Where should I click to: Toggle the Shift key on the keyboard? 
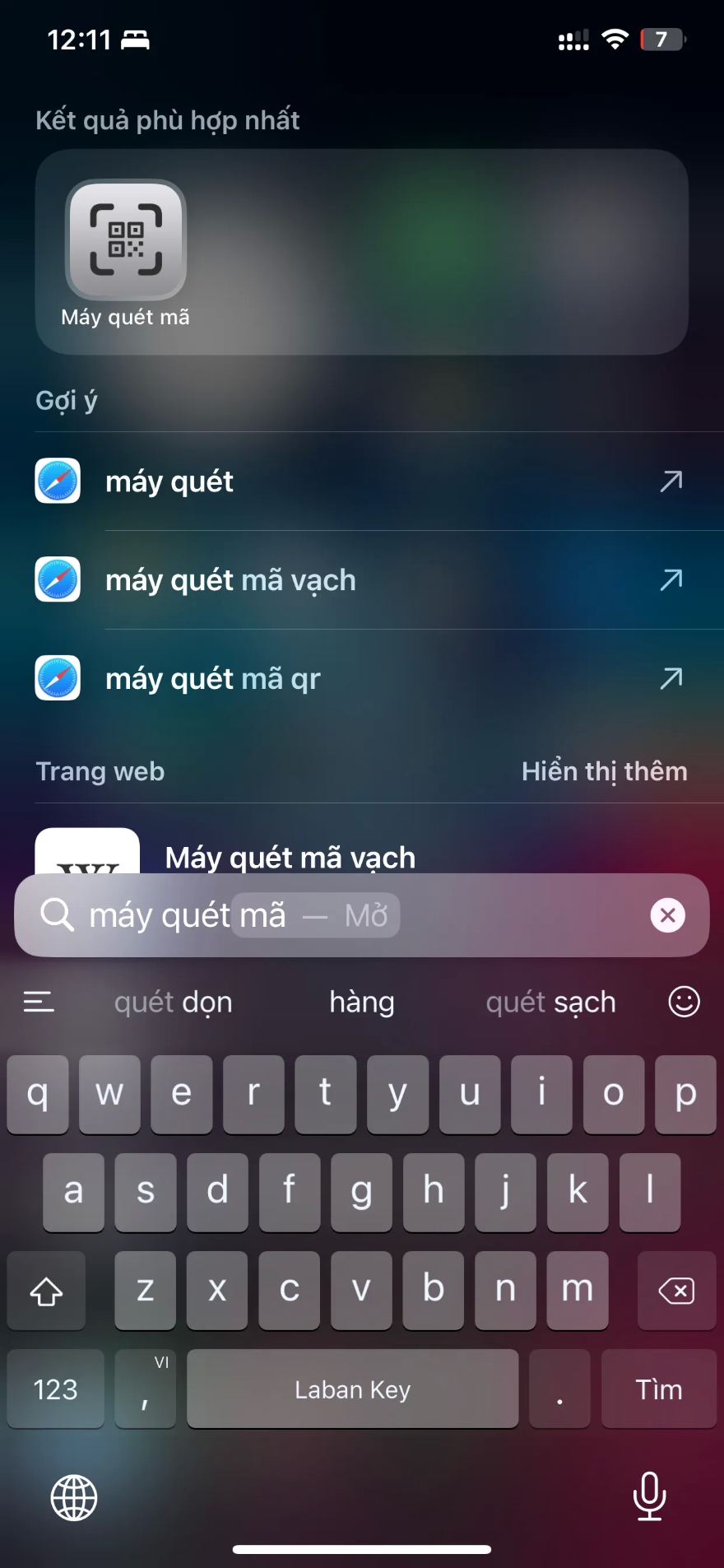coord(46,1290)
